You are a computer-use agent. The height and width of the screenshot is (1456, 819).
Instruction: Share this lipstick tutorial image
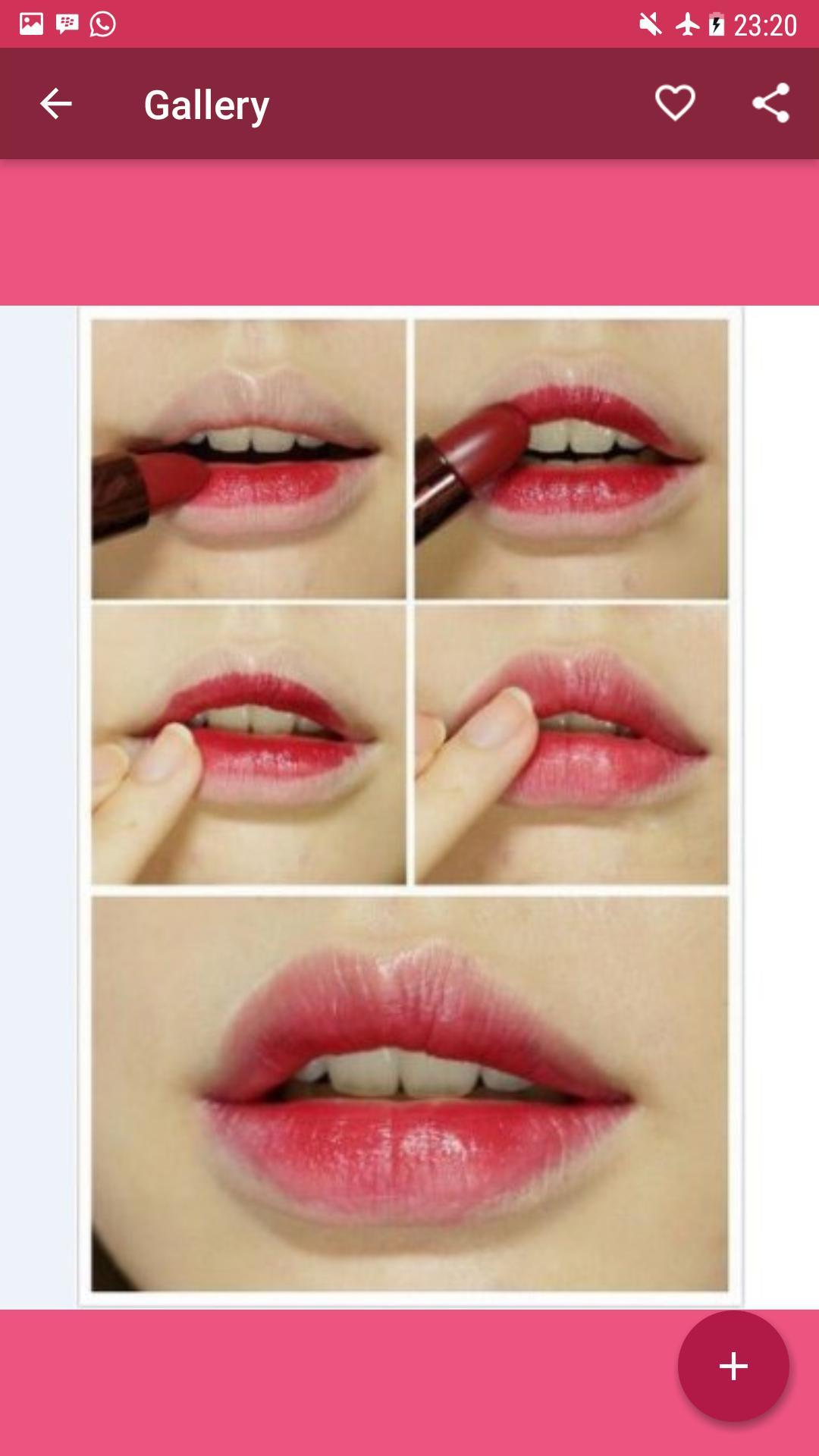pos(770,103)
